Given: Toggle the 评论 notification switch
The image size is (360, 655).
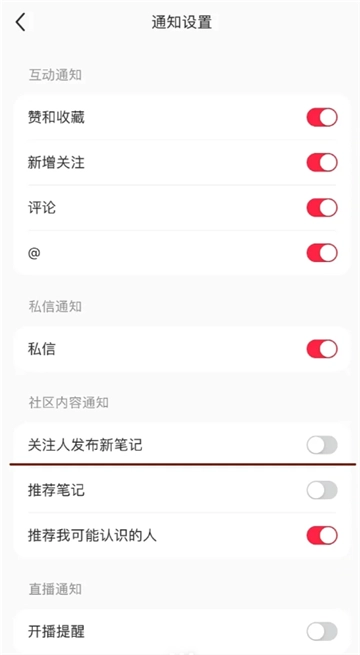Looking at the screenshot, I should [x=322, y=208].
